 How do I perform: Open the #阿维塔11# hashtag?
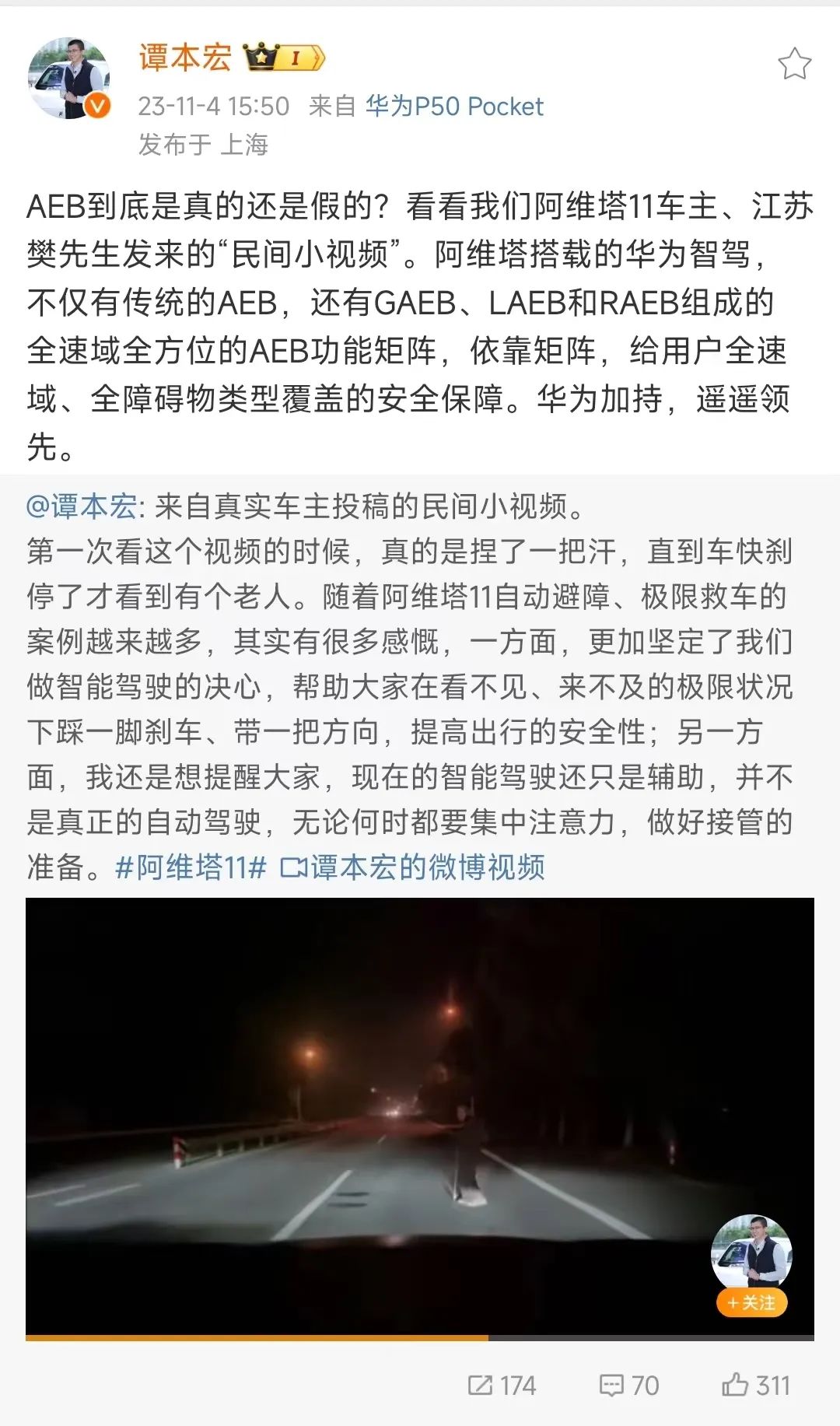191,867
